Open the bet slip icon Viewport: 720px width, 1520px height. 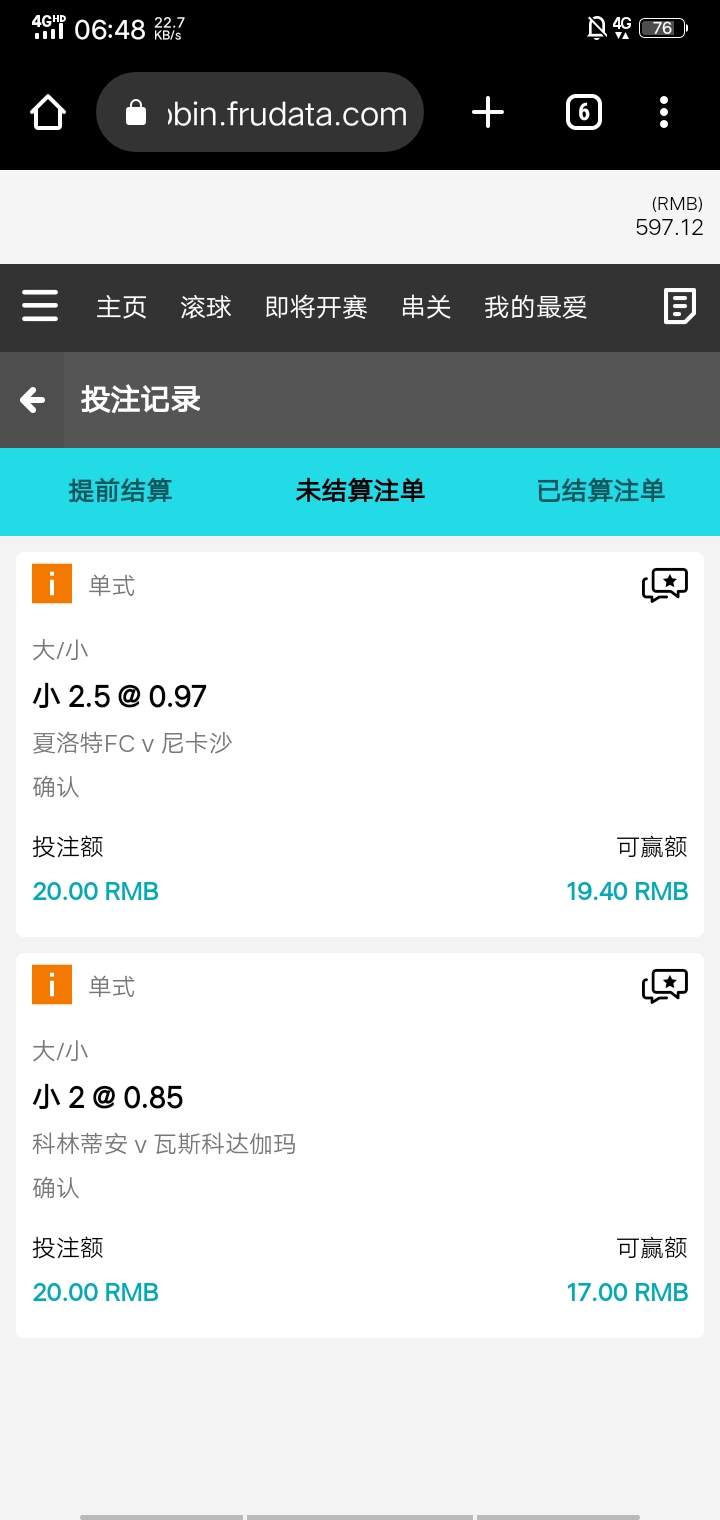click(680, 306)
